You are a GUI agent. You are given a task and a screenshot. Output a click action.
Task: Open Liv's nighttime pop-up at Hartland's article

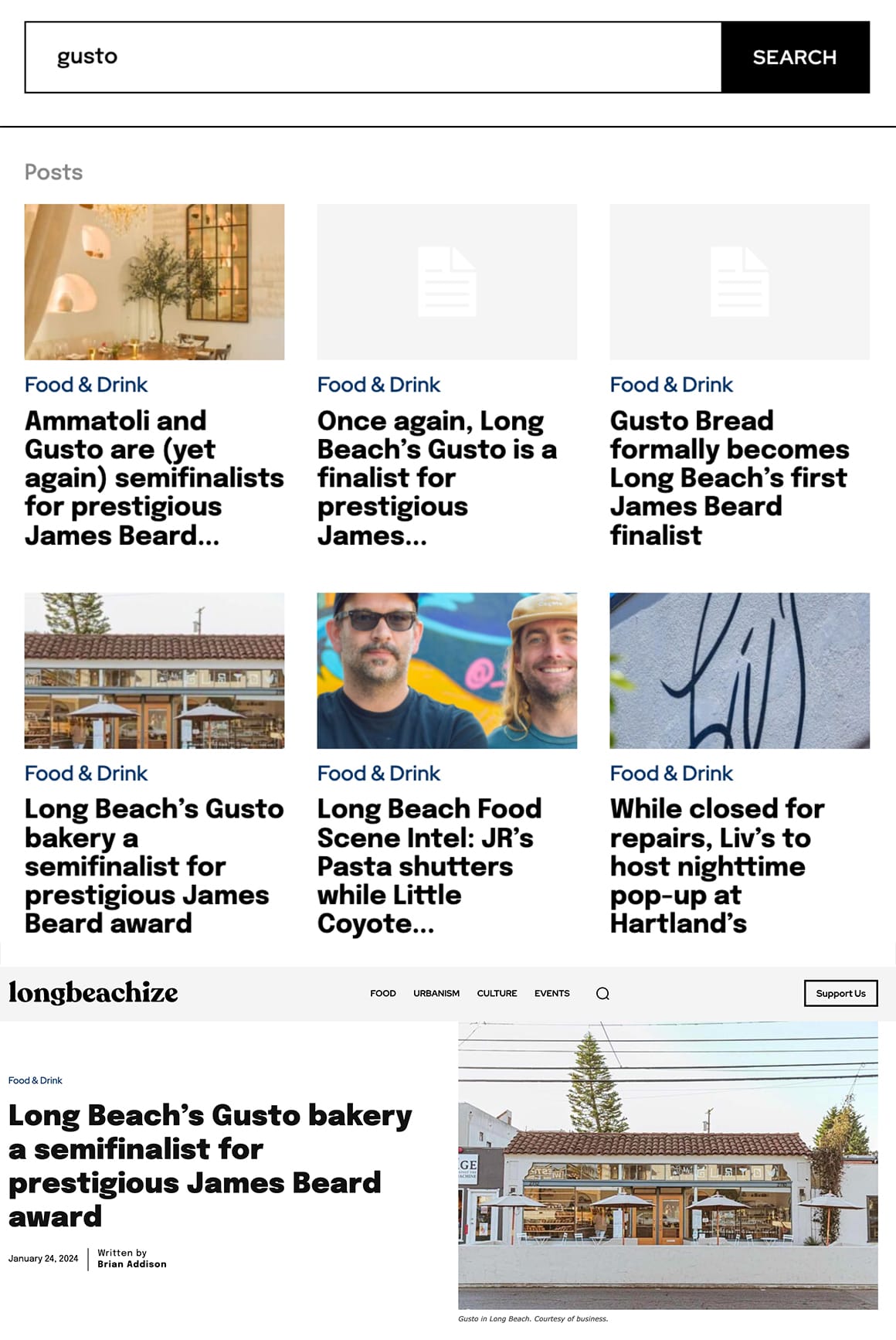718,866
